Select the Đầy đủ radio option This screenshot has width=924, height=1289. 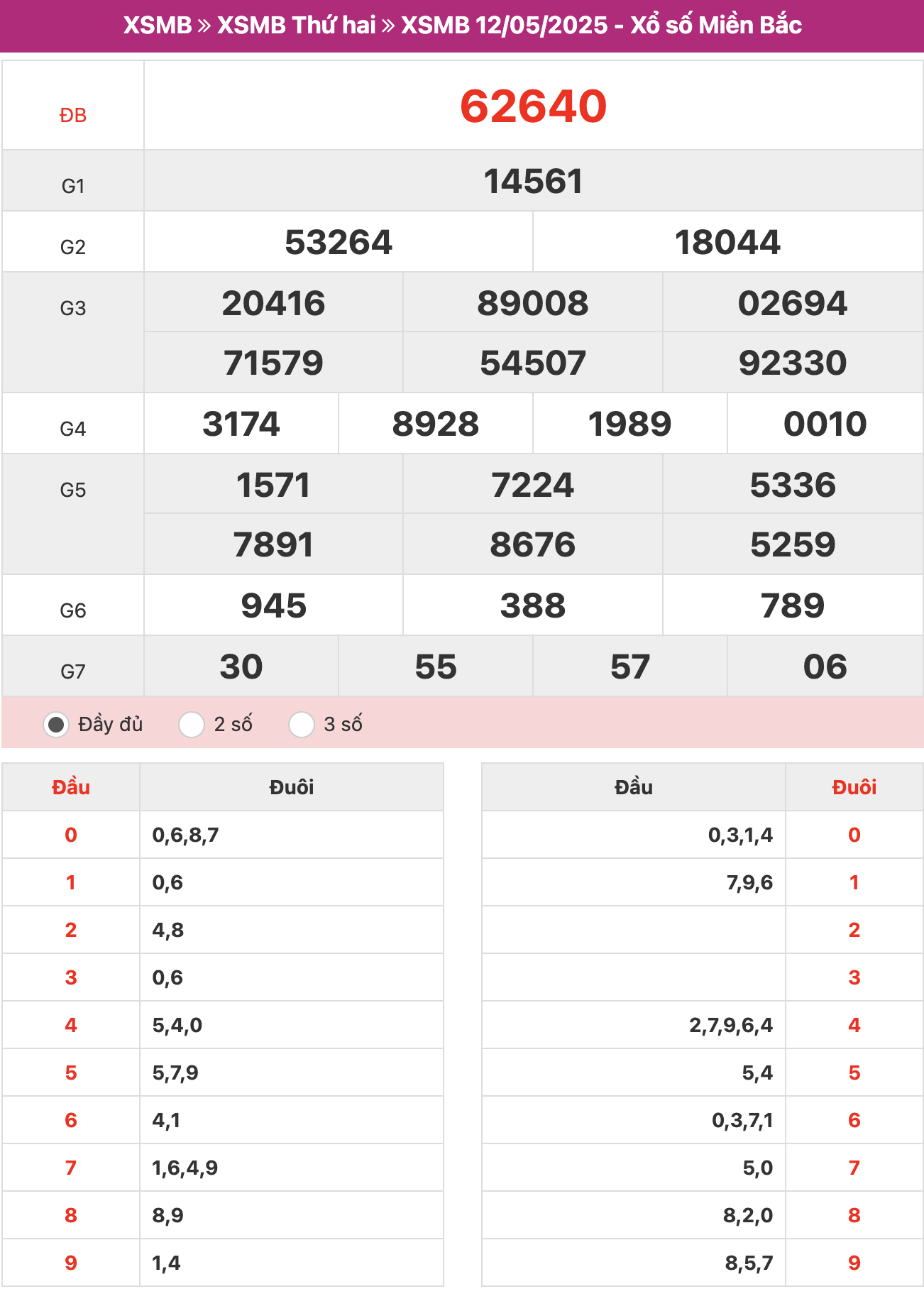(x=56, y=725)
